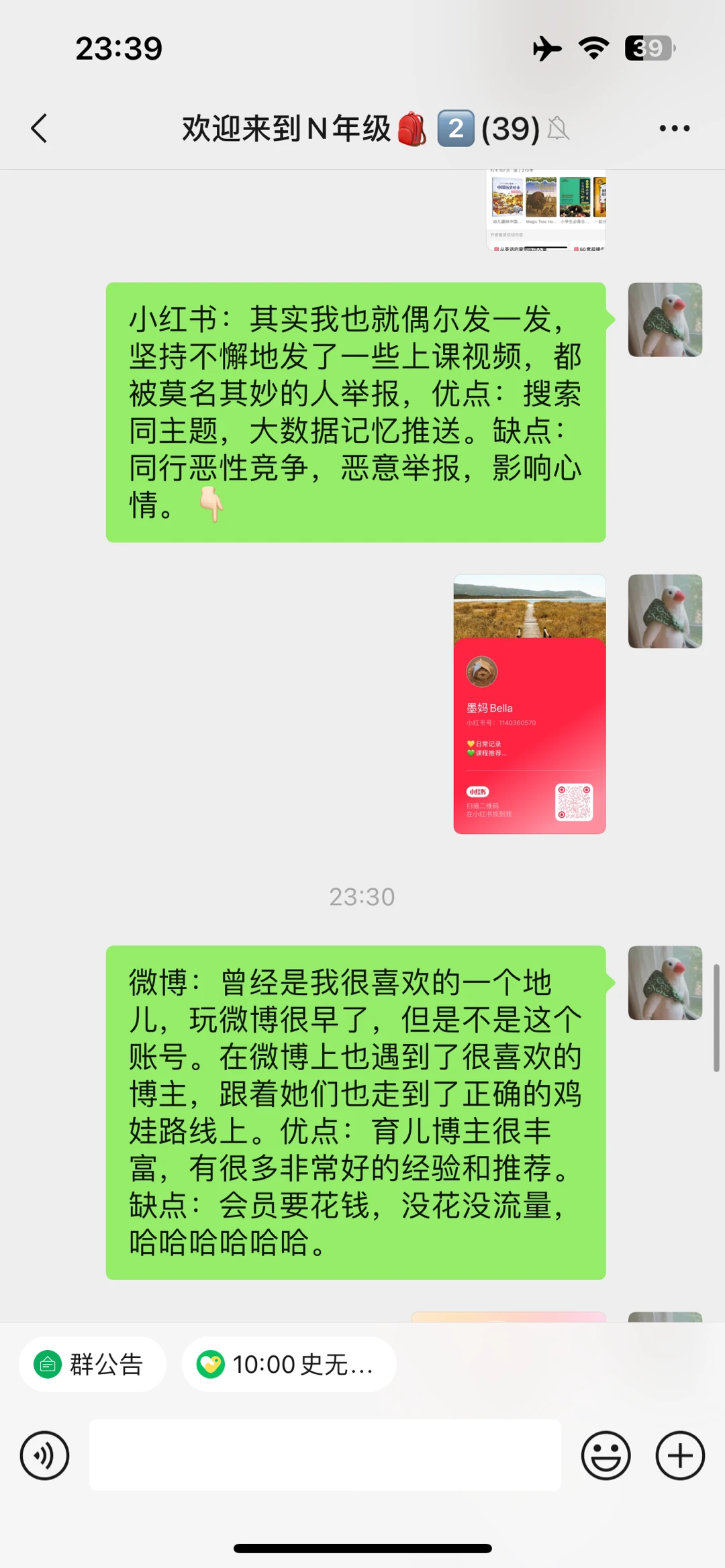This screenshot has width=725, height=1568.
Task: View sender avatar beside the 小红书 message
Action: click(x=665, y=319)
